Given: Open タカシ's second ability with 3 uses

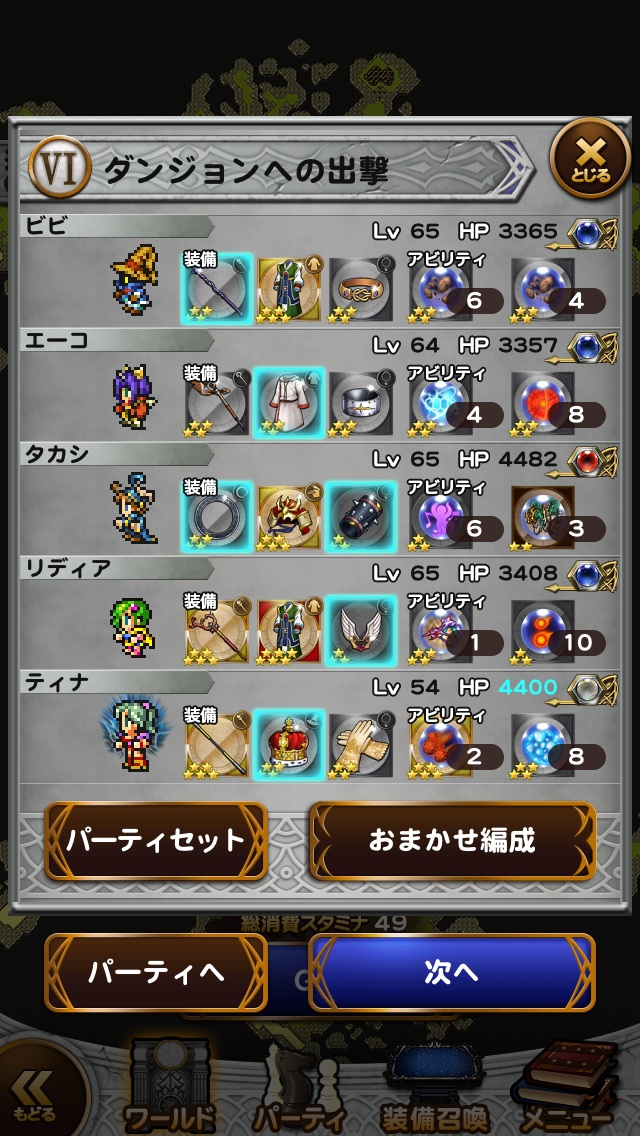Looking at the screenshot, I should pyautogui.click(x=545, y=516).
